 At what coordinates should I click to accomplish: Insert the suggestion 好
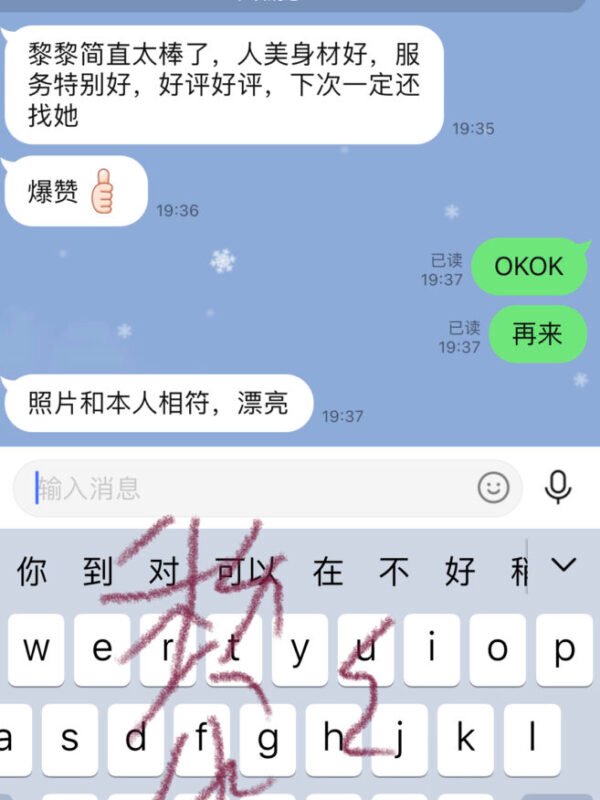[459, 572]
